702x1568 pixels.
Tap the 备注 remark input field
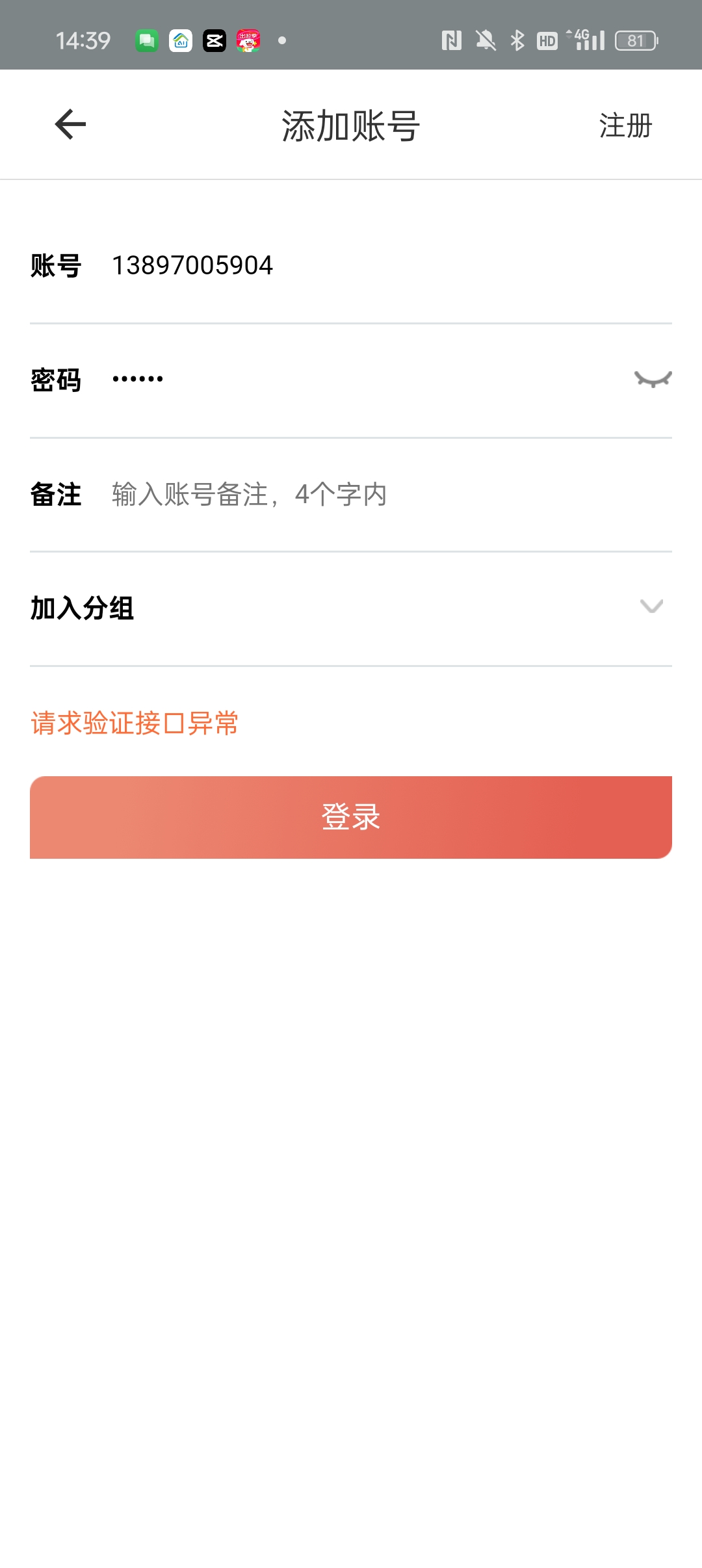[x=391, y=495]
